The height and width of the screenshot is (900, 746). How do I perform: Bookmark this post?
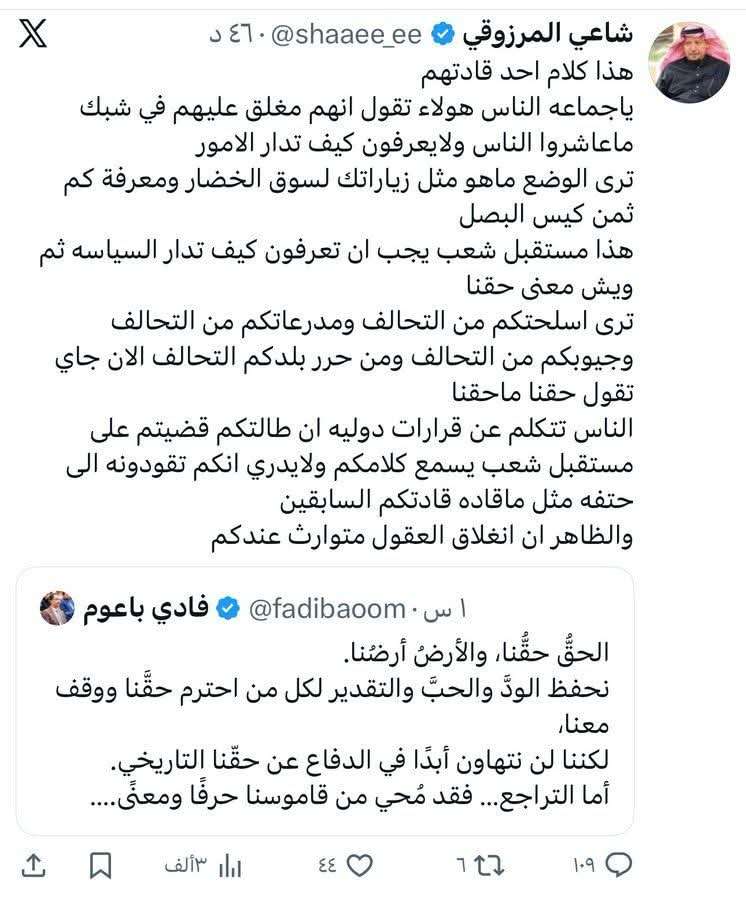pyautogui.click(x=101, y=864)
